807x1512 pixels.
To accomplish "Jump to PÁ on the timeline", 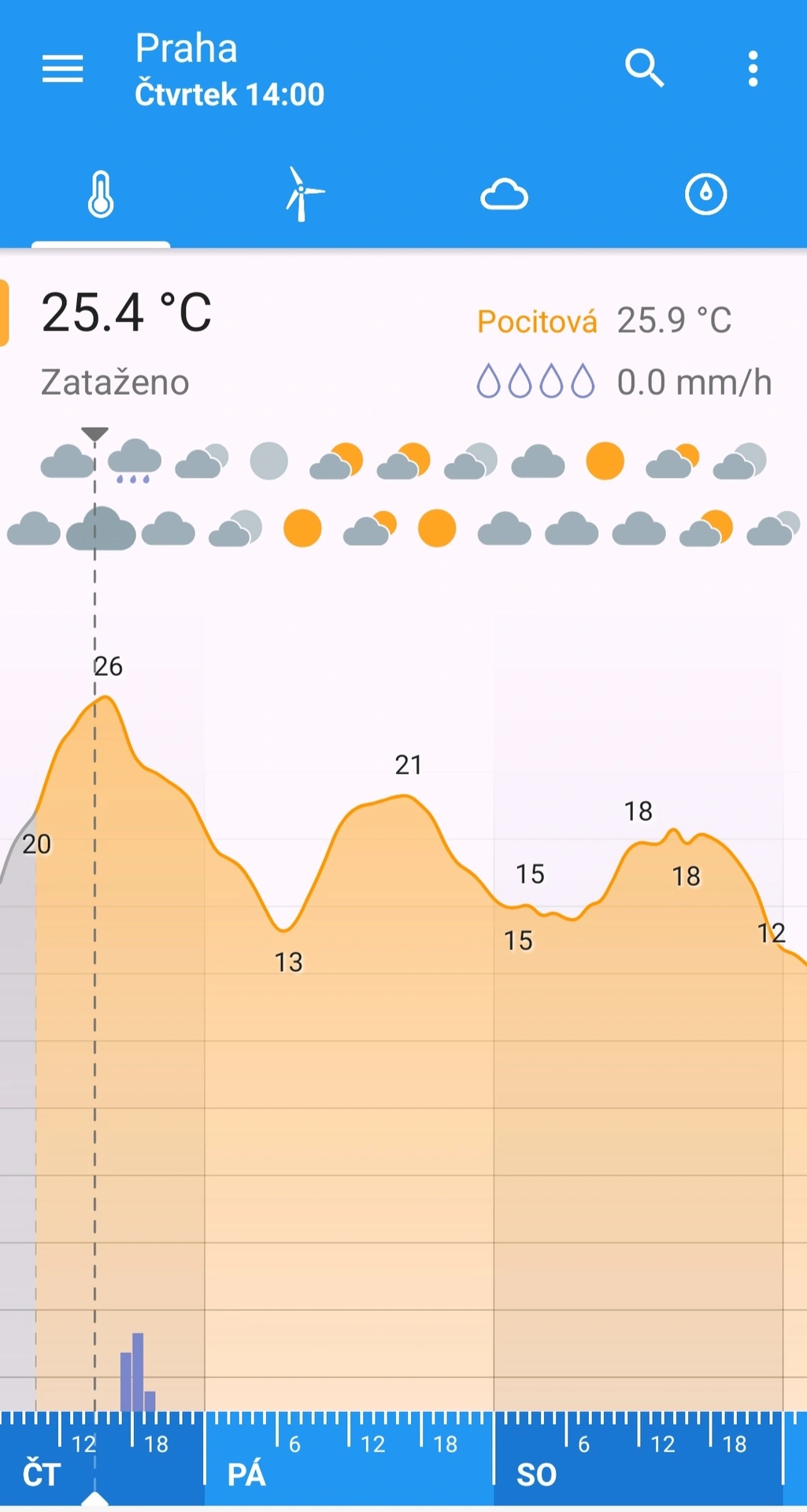I will coord(247,1474).
